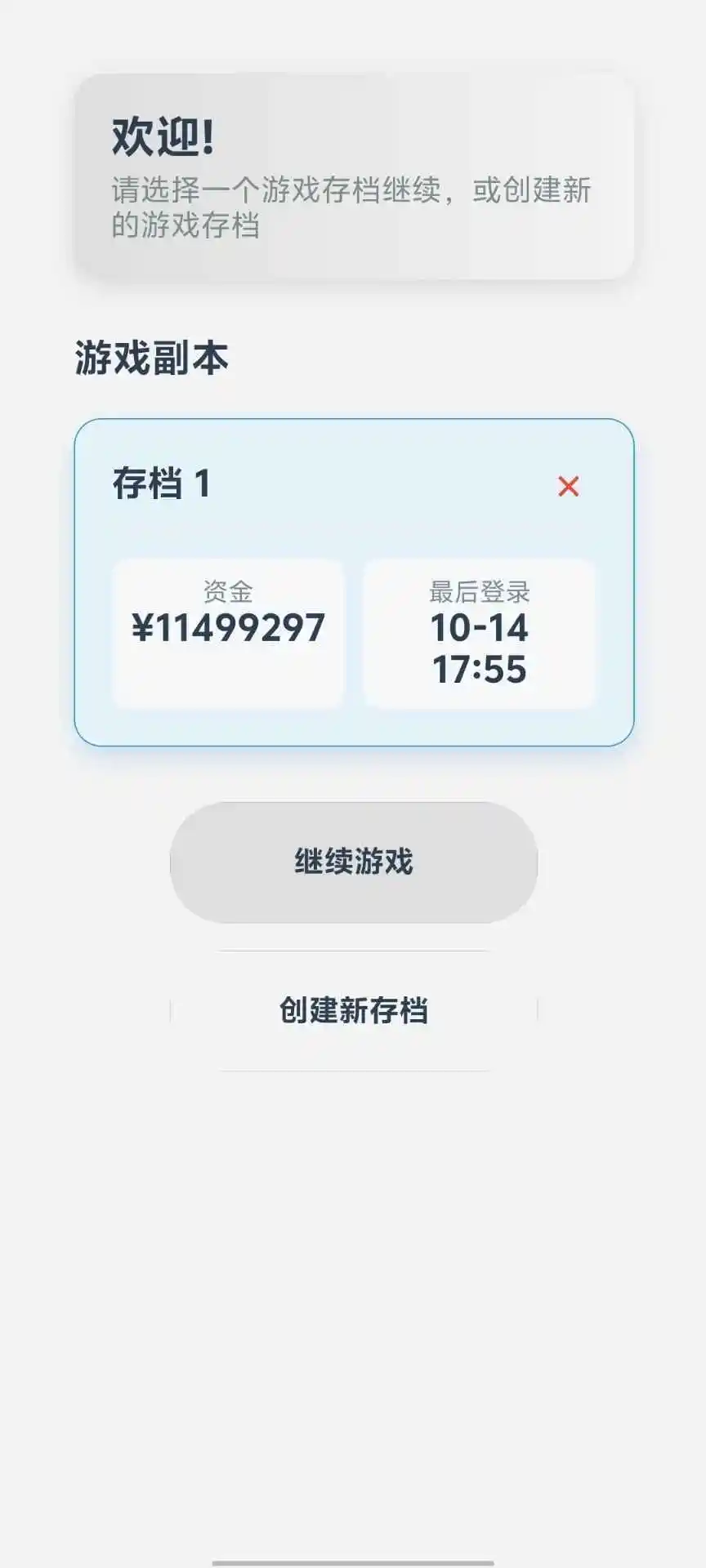Click the 10-14 17:55 timestamp

[x=480, y=649]
